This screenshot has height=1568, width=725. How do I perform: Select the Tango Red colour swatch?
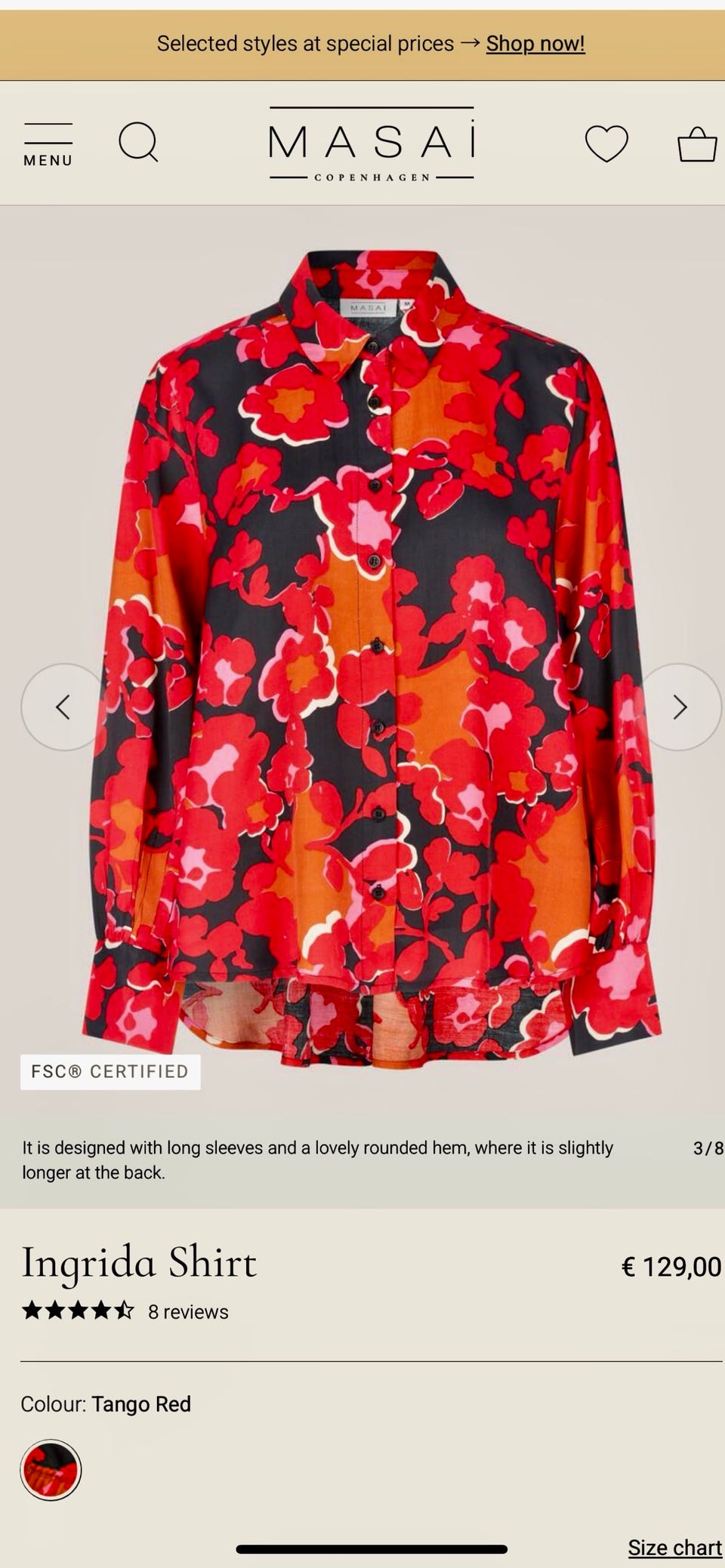51,1469
